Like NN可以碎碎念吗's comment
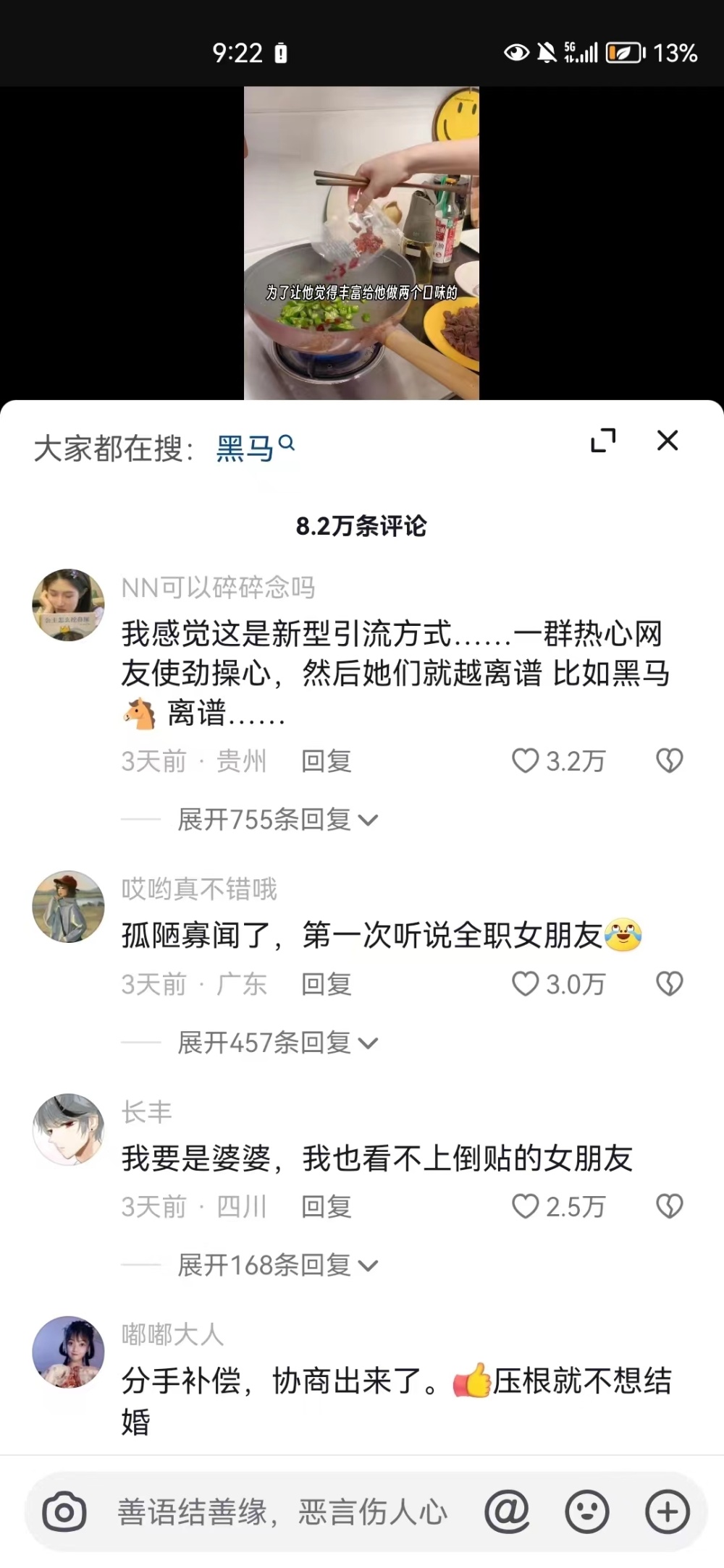This screenshot has width=724, height=1568. [526, 760]
